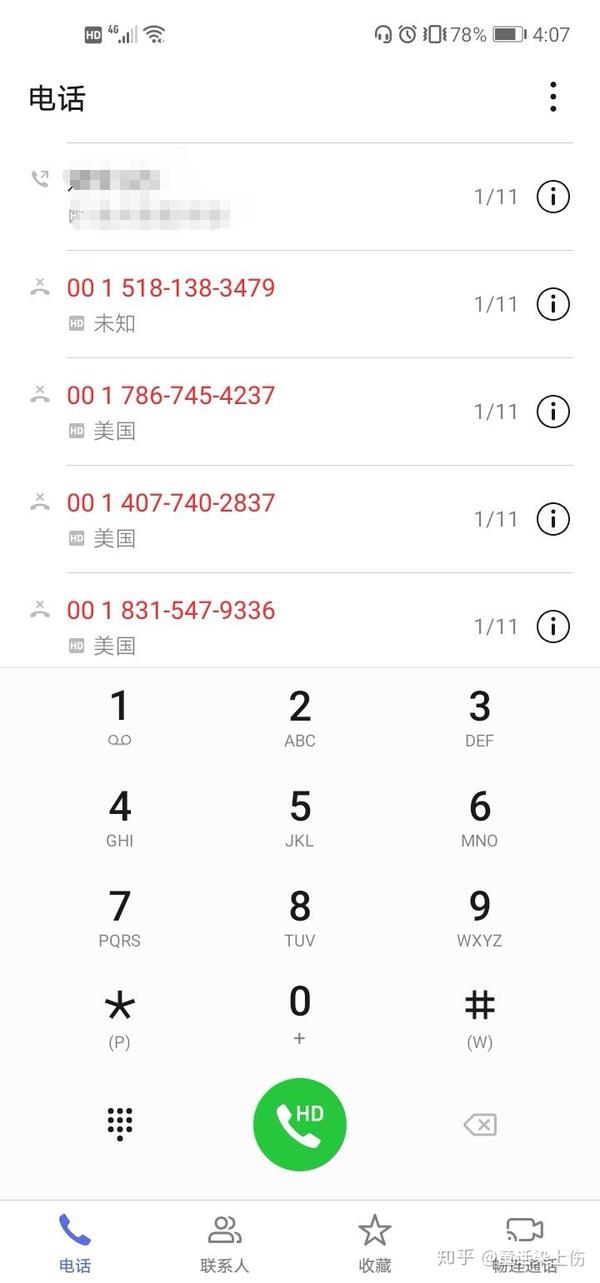The width and height of the screenshot is (600, 1283).
Task: Tap the star key on the dialer
Action: point(120,1017)
